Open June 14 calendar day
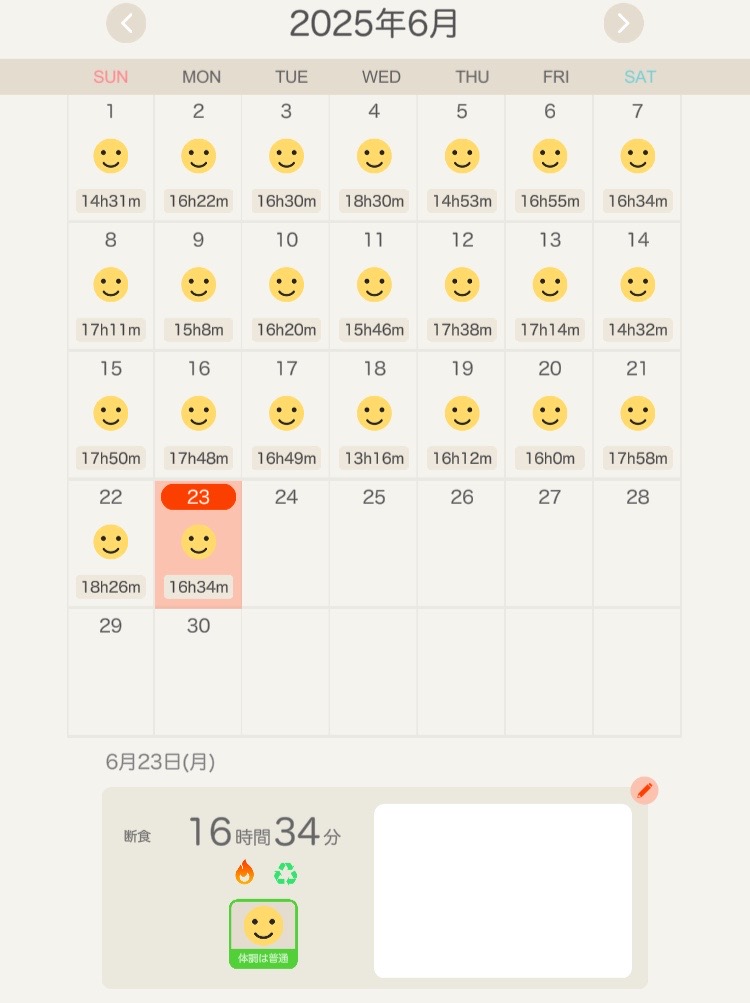750x1003 pixels. [637, 286]
